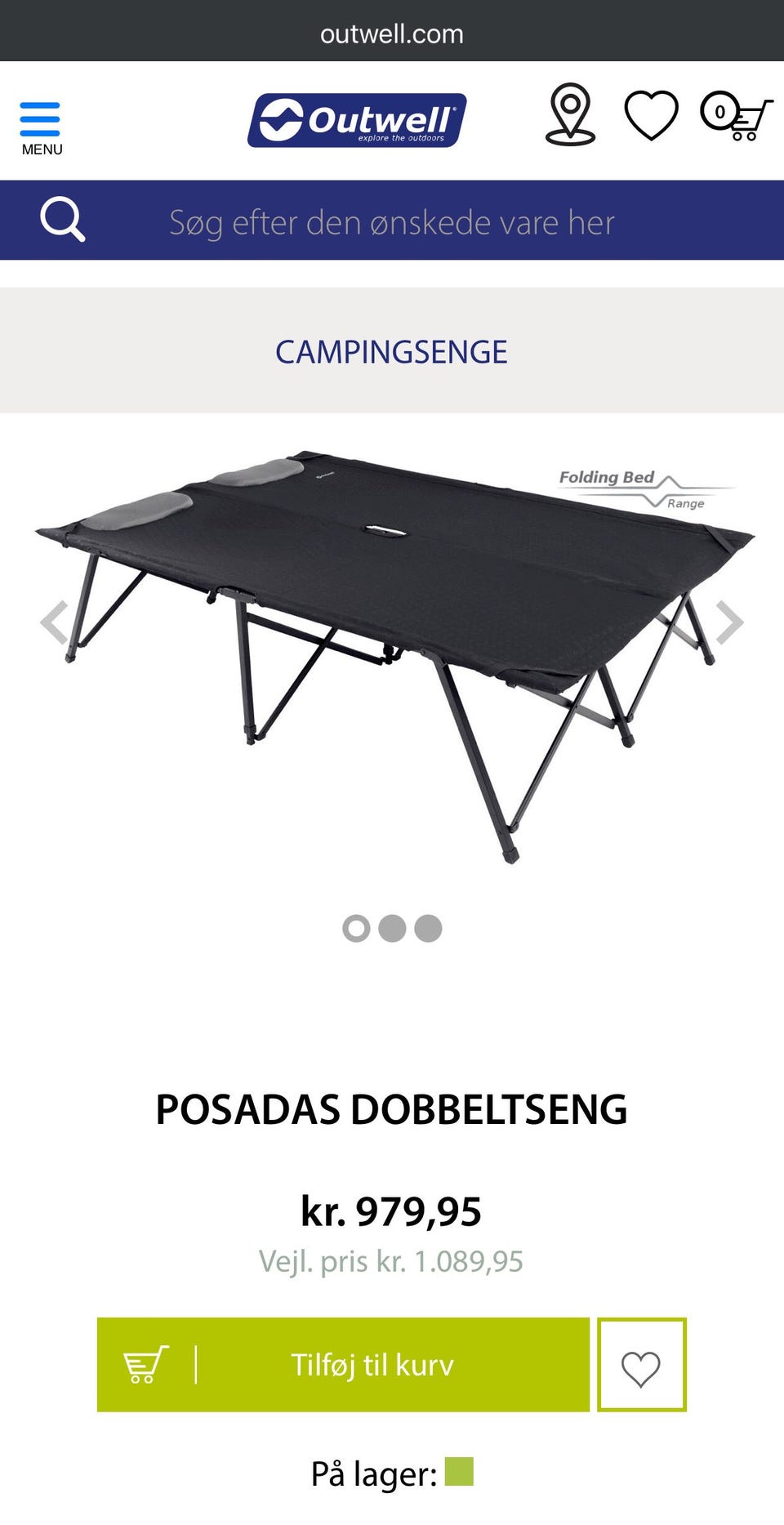Select the third image indicator dot
Screen dimensions: 784x1525
click(428, 929)
